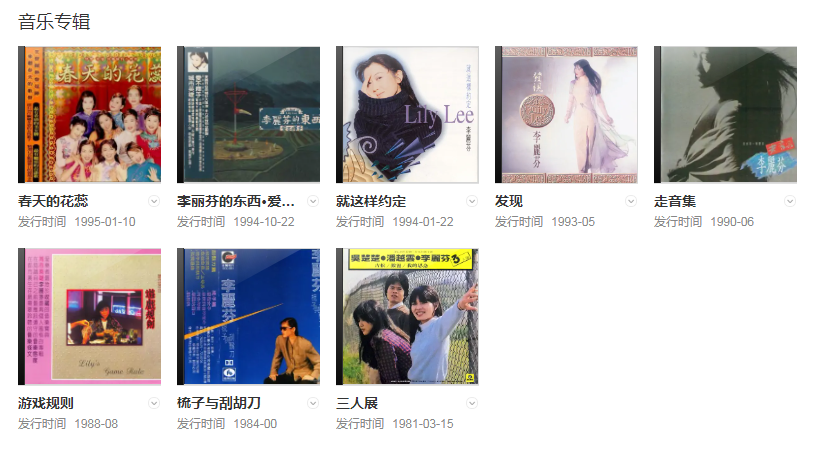Open the album 发现

[x=566, y=114]
